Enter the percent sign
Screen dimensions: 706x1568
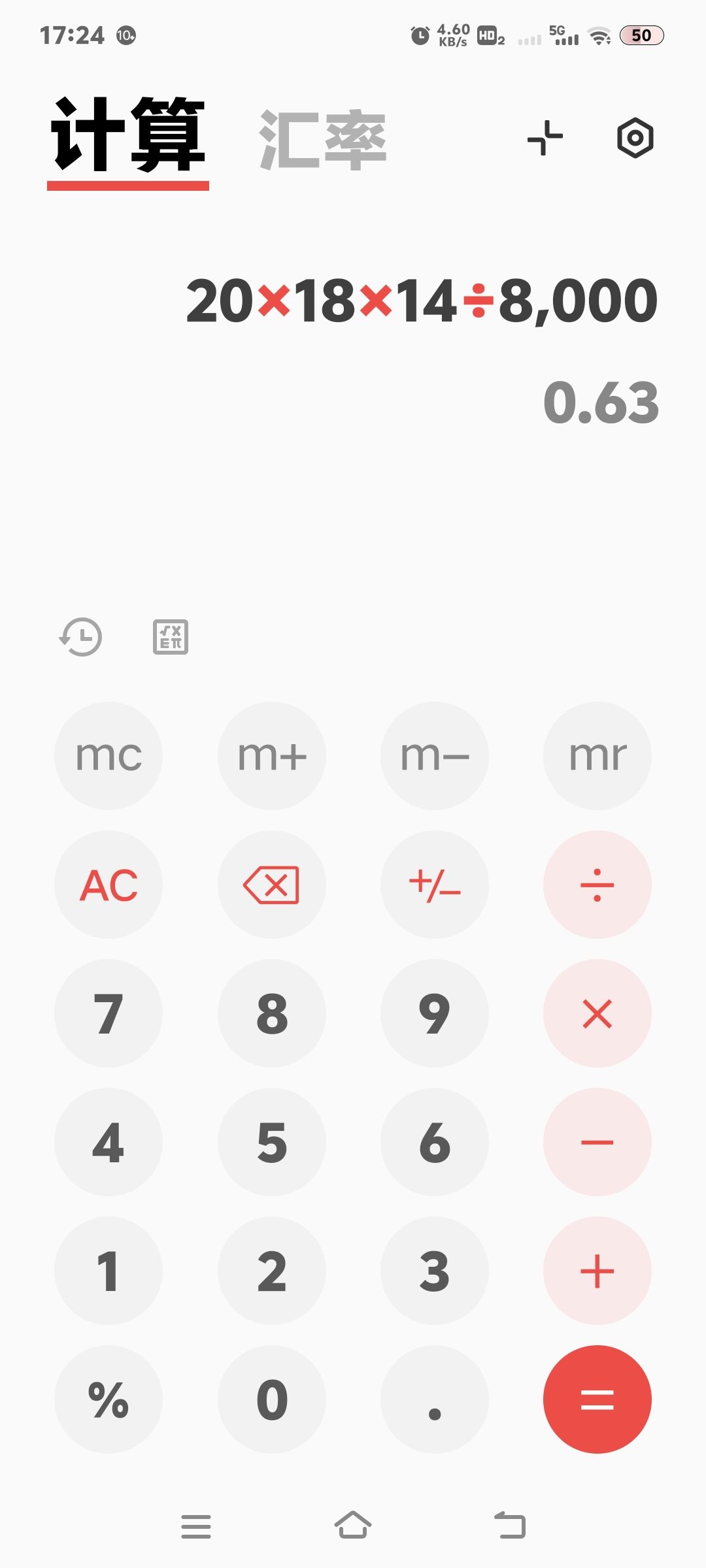tap(109, 1399)
